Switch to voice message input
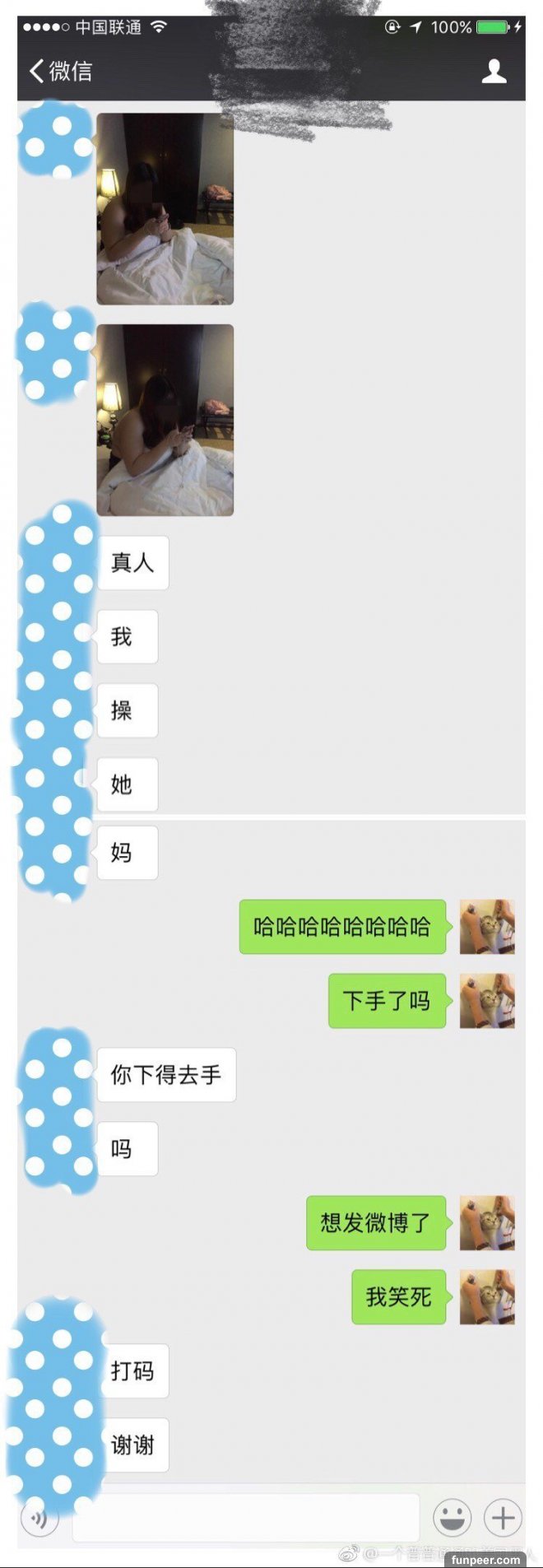 [x=40, y=1517]
